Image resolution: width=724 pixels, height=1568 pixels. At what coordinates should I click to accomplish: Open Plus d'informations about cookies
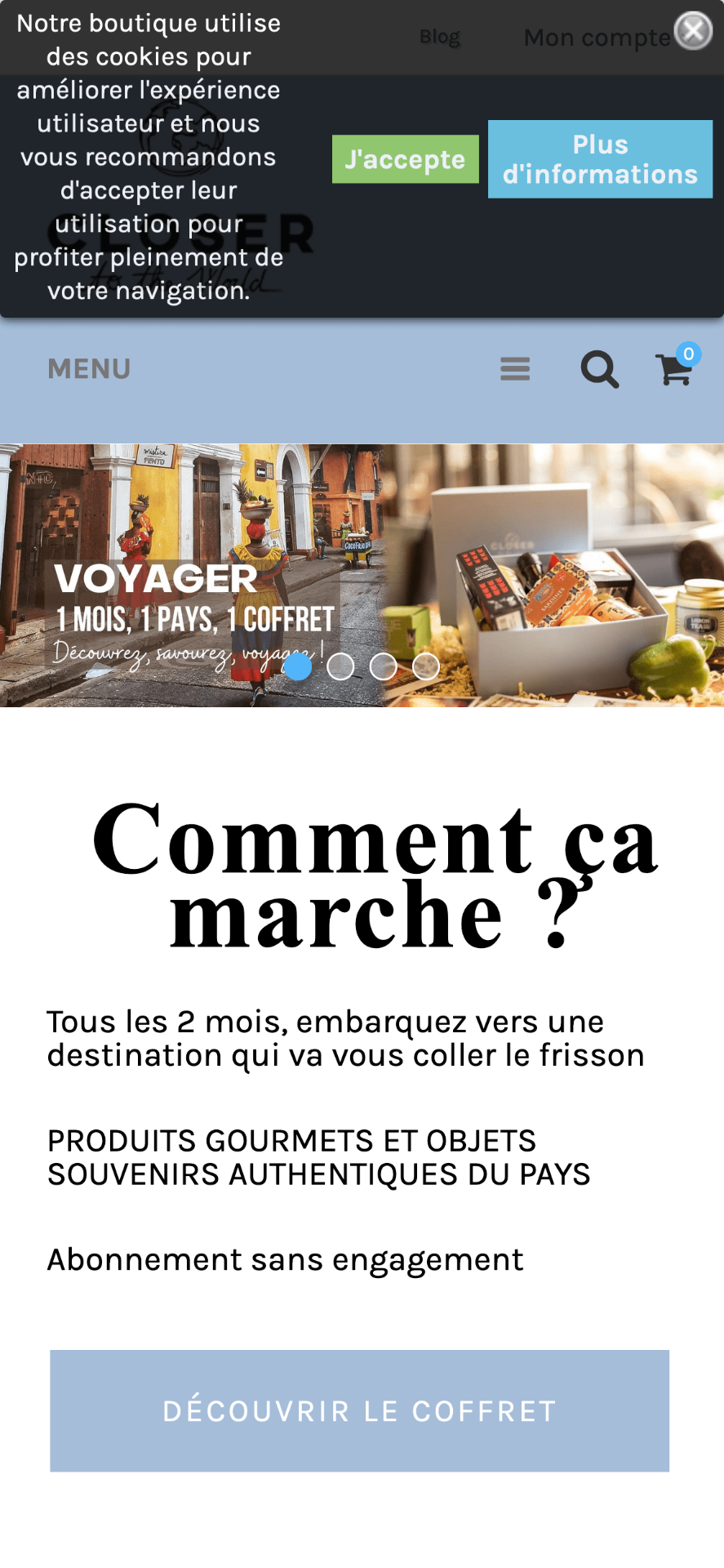point(600,159)
